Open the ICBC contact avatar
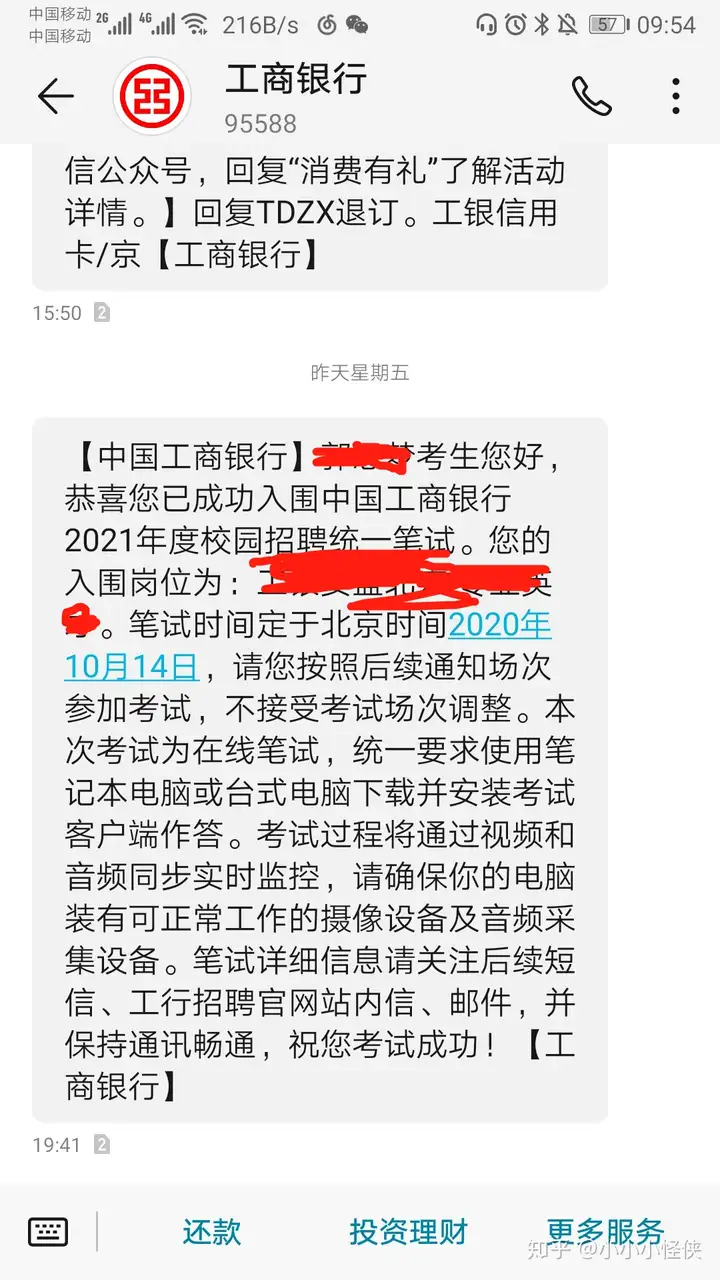This screenshot has width=720, height=1280. coord(152,96)
